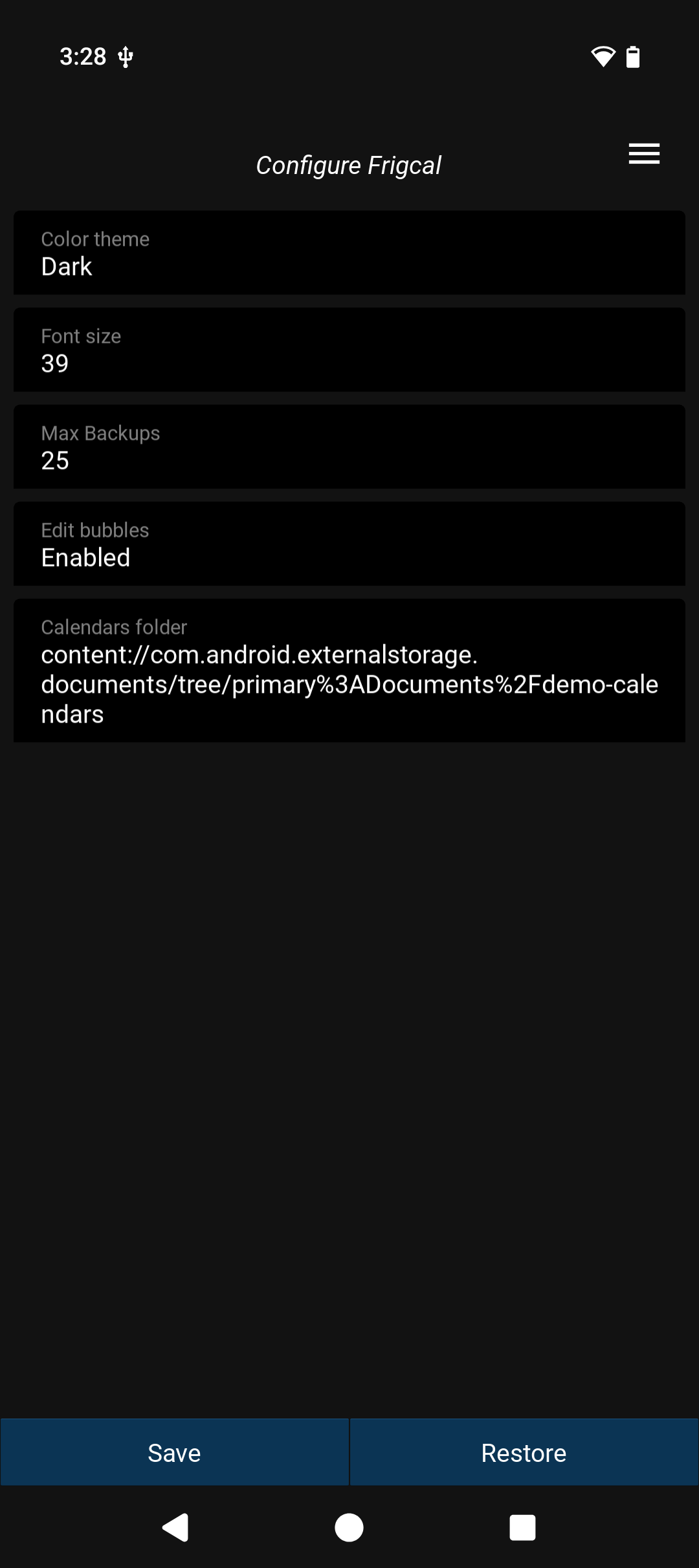This screenshot has width=699, height=1568.
Task: Go back using the system back button
Action: coord(175,1528)
